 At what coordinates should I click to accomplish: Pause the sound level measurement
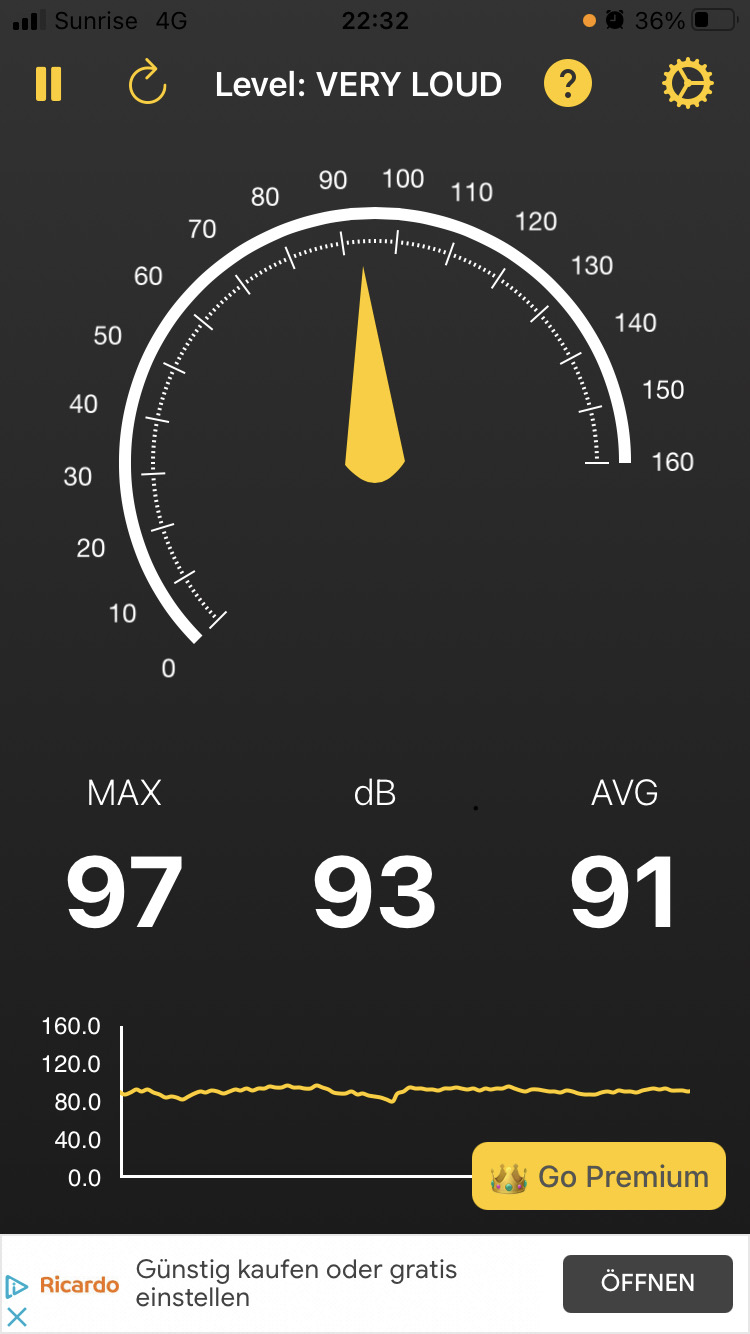pyautogui.click(x=48, y=84)
